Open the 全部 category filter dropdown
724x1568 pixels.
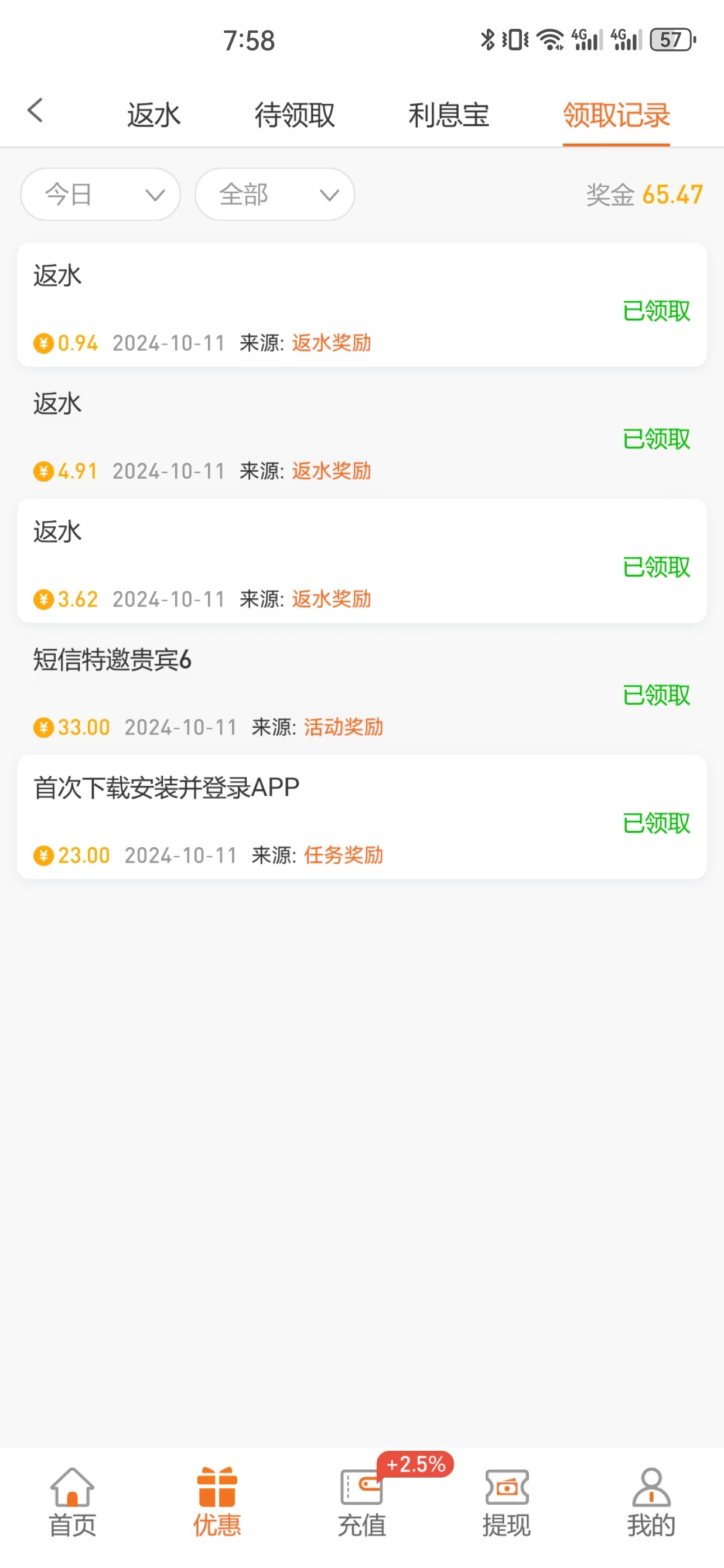point(274,194)
